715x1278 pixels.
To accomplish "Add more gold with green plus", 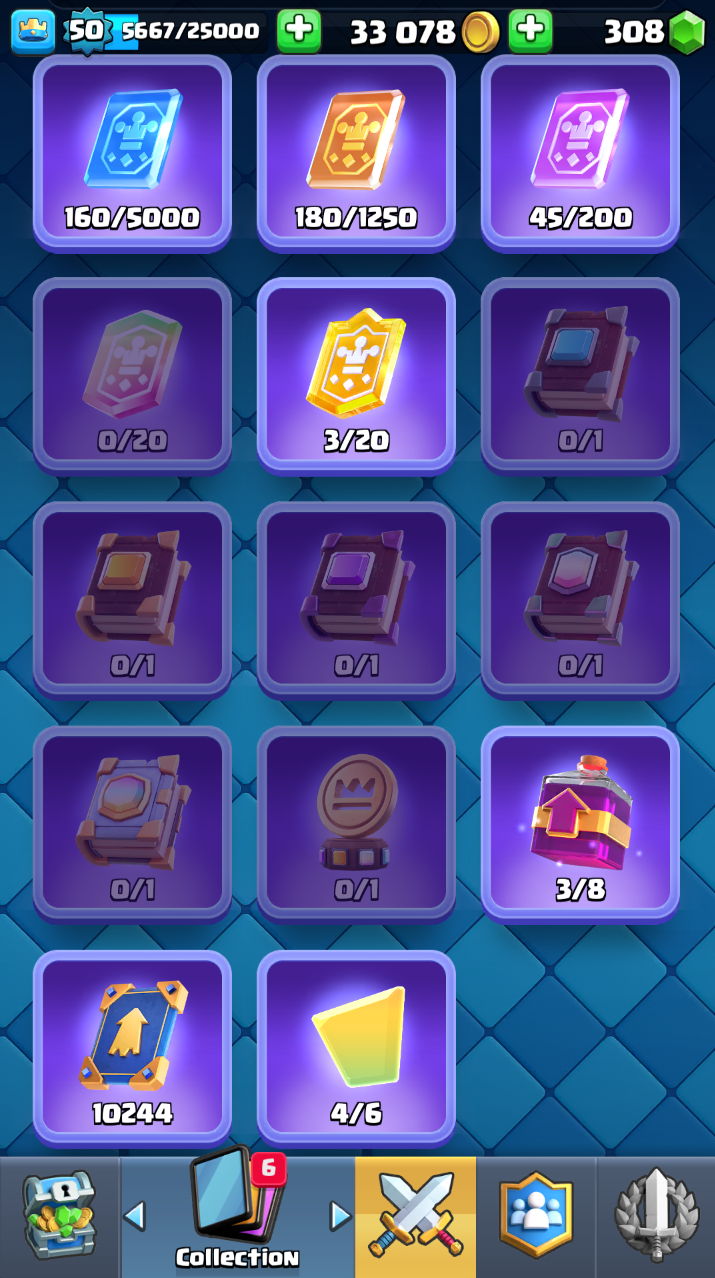I will [530, 31].
